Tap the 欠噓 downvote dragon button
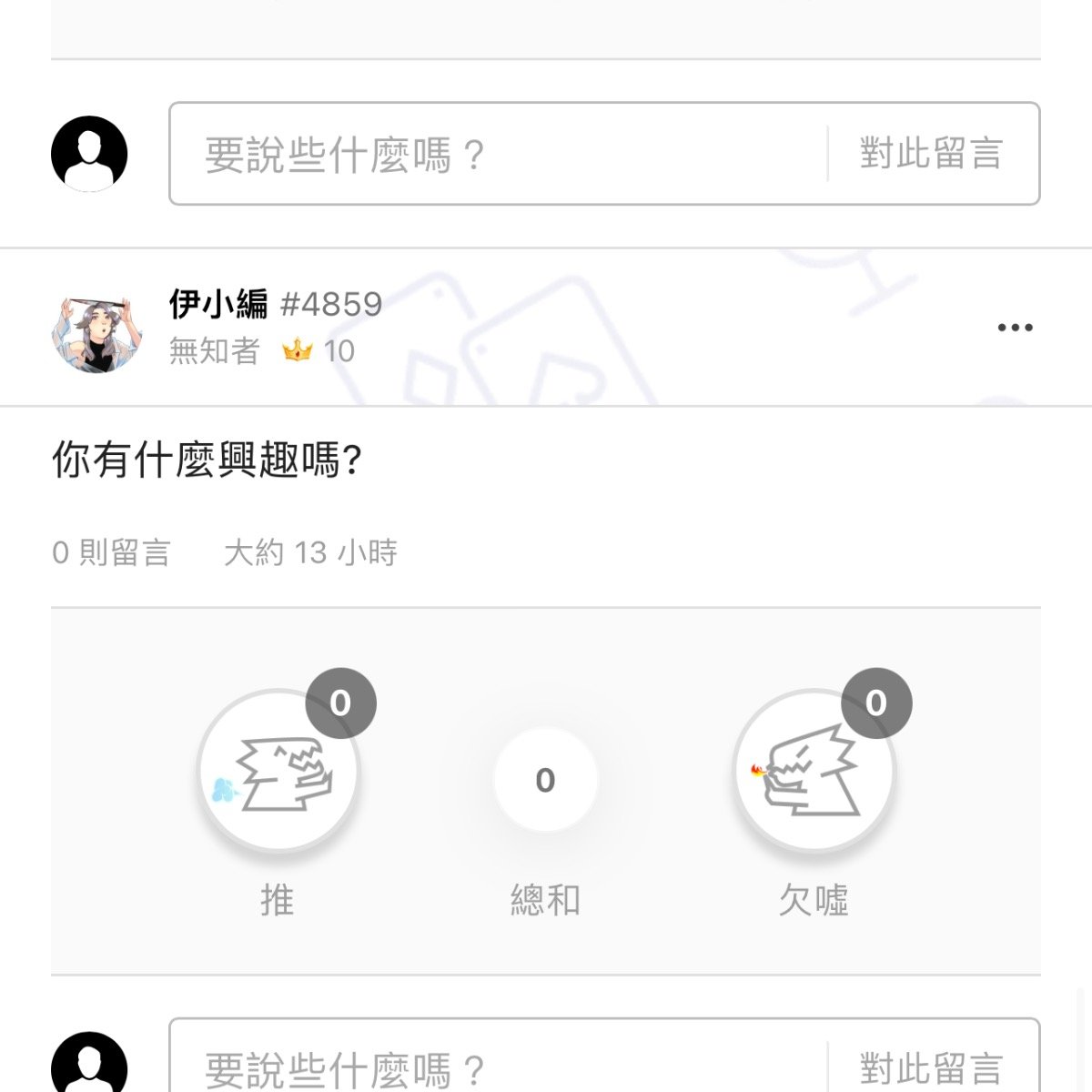The height and width of the screenshot is (1092, 1092). [x=814, y=771]
